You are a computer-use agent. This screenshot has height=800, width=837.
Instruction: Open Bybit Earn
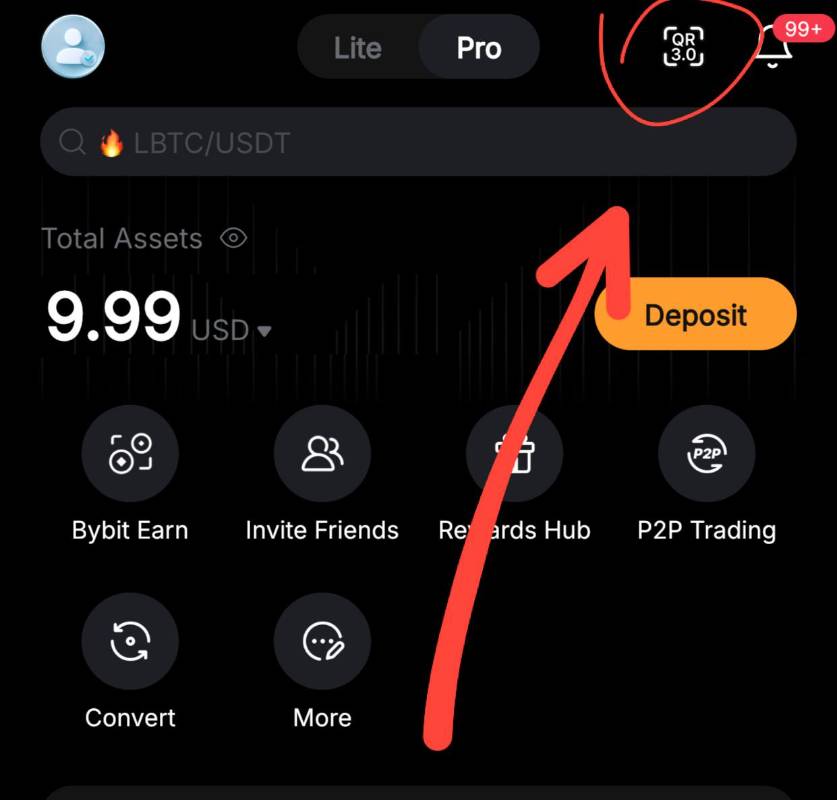click(x=130, y=453)
